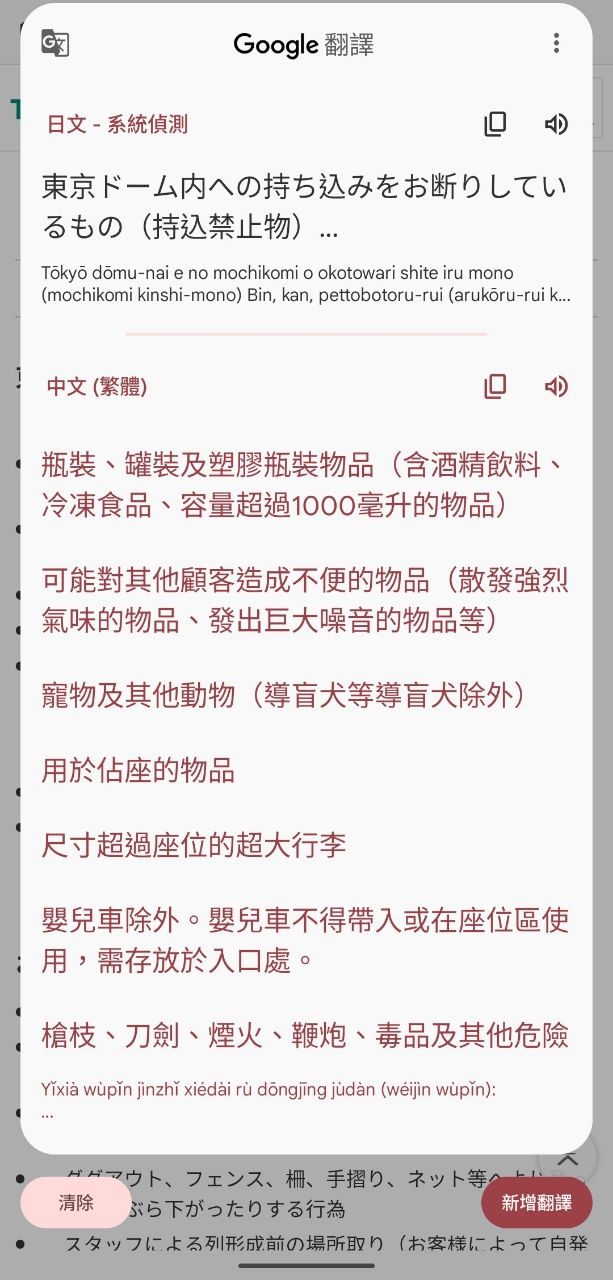Start a new translation with 新增翻譯

537,1203
